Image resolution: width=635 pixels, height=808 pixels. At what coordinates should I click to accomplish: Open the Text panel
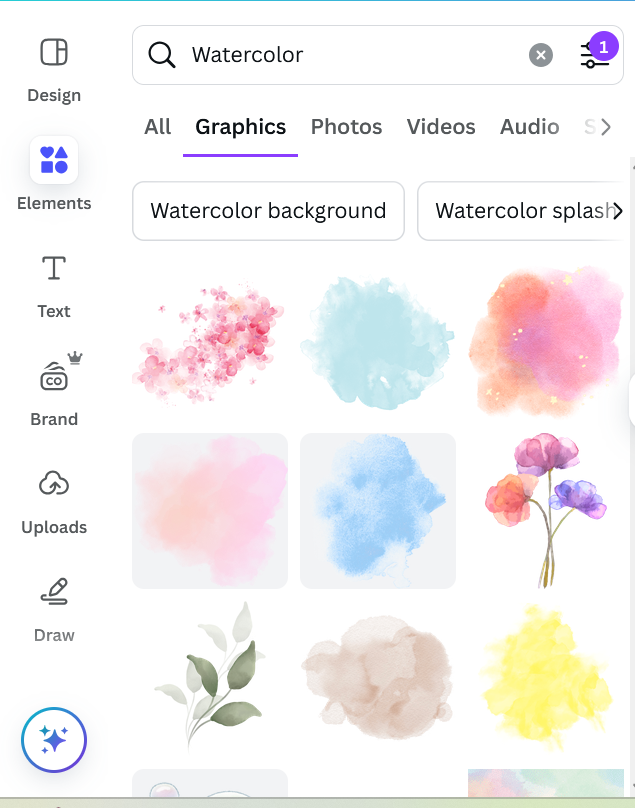pyautogui.click(x=54, y=285)
